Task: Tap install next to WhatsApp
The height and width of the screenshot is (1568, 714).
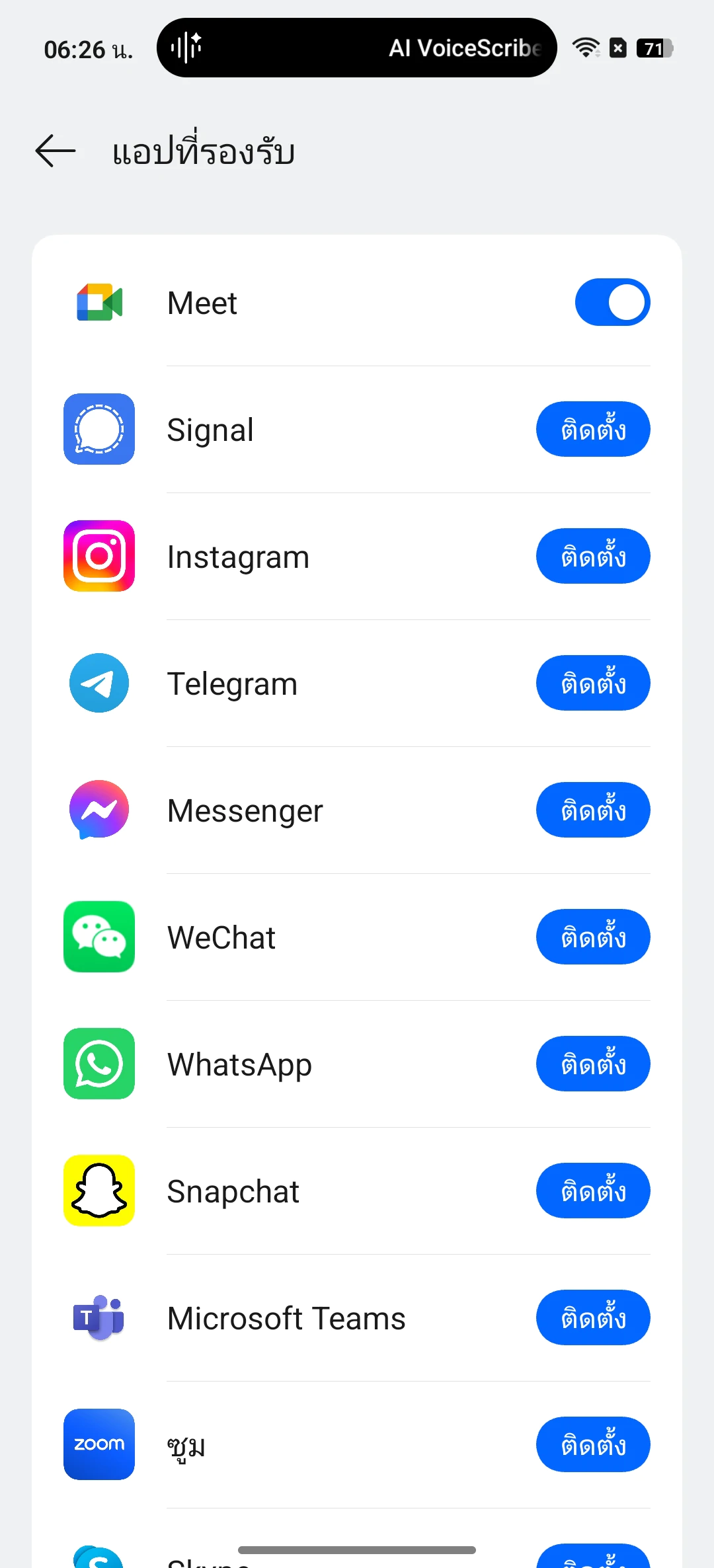Action: (593, 1064)
